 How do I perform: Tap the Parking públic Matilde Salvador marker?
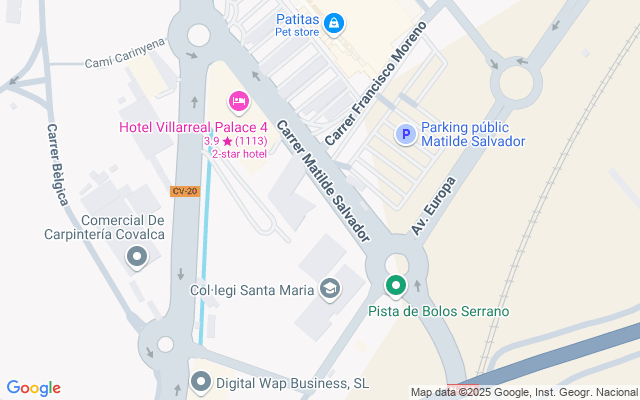click(x=405, y=134)
